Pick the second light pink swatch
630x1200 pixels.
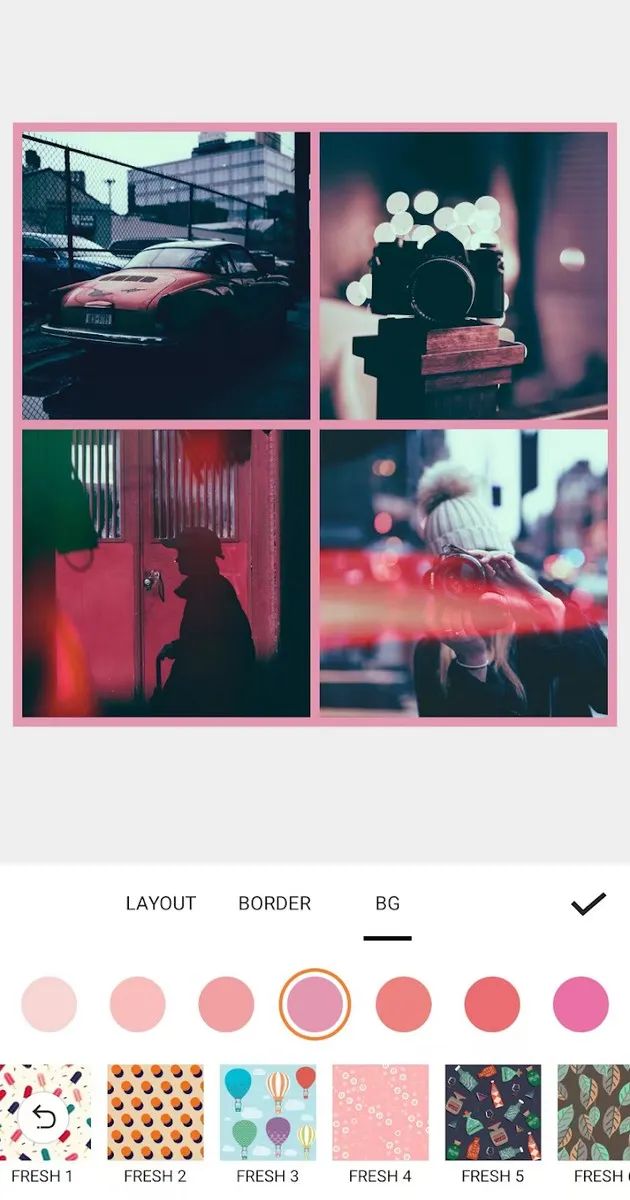tap(138, 1004)
